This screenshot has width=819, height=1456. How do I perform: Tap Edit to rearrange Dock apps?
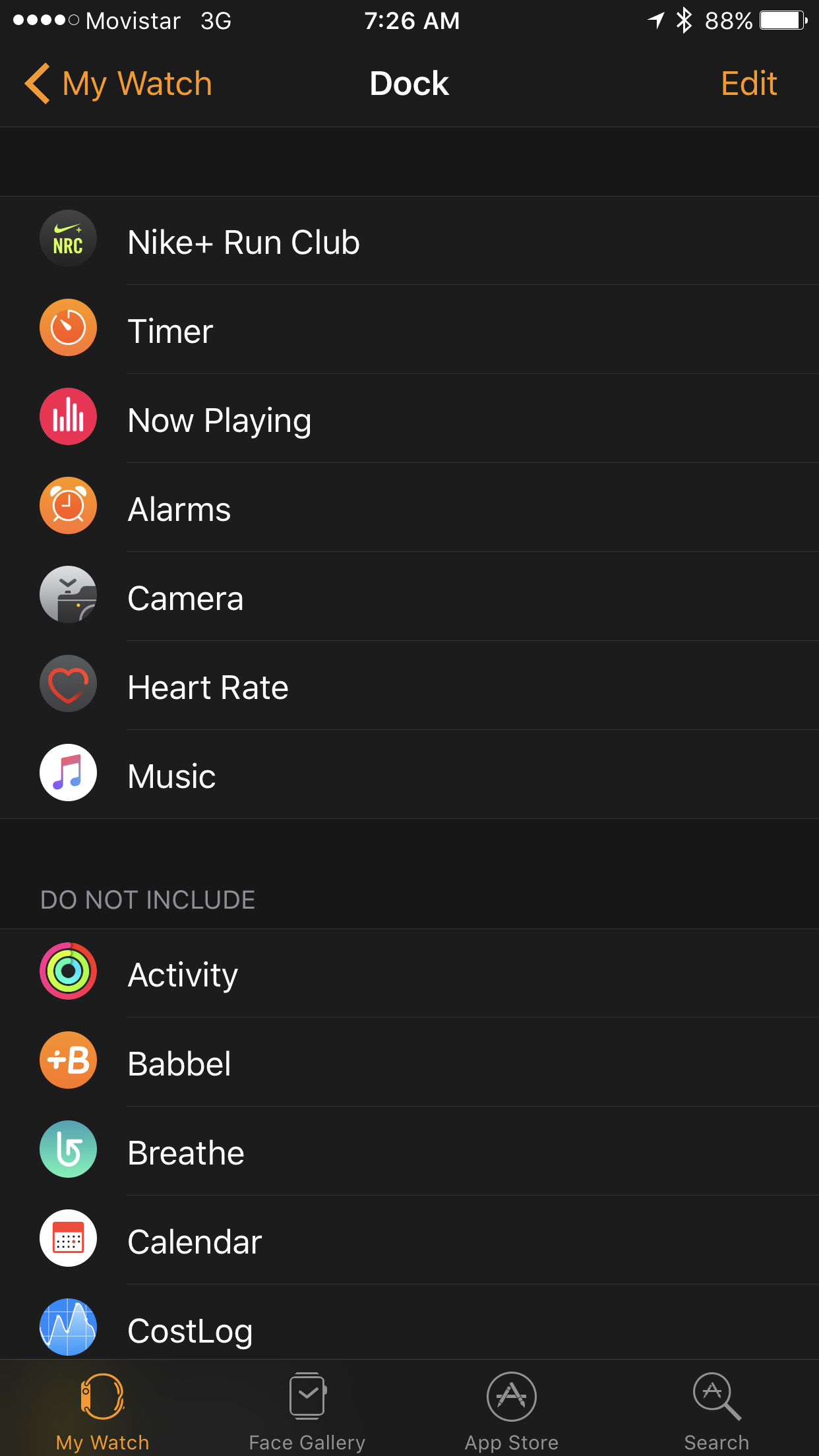point(748,84)
